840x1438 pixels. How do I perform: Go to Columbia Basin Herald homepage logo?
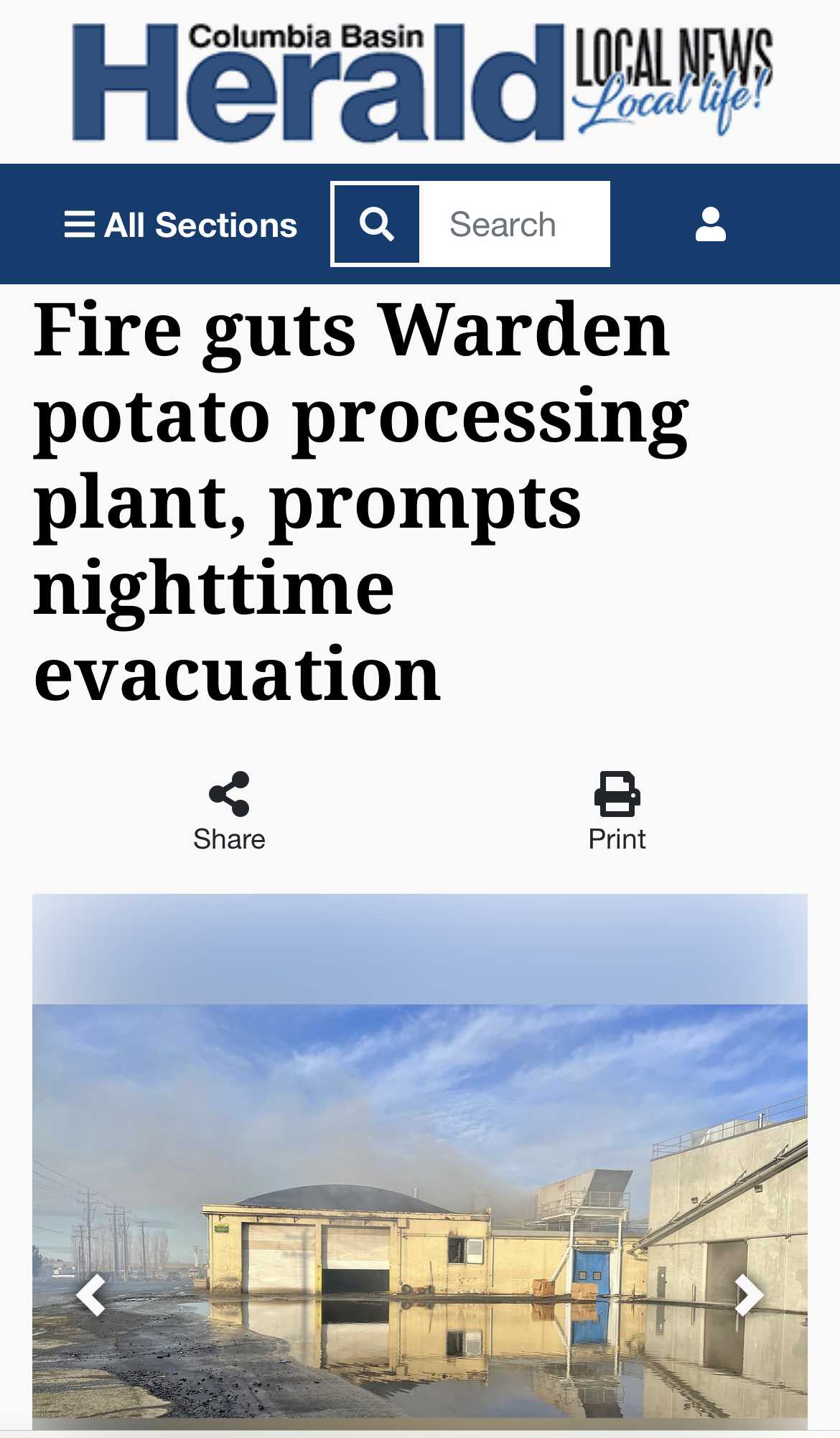(x=422, y=82)
